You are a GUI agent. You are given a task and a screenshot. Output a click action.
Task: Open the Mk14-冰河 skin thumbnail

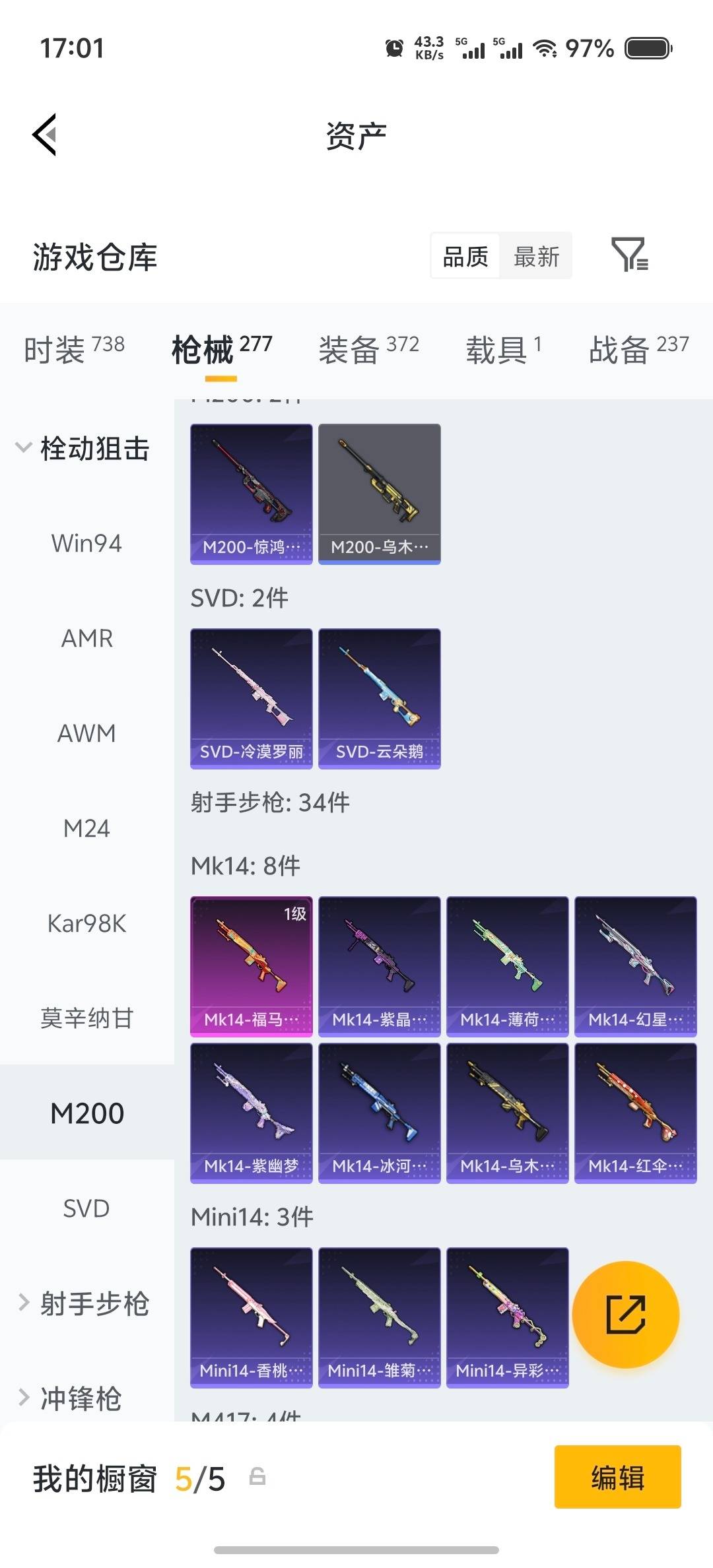(379, 1112)
